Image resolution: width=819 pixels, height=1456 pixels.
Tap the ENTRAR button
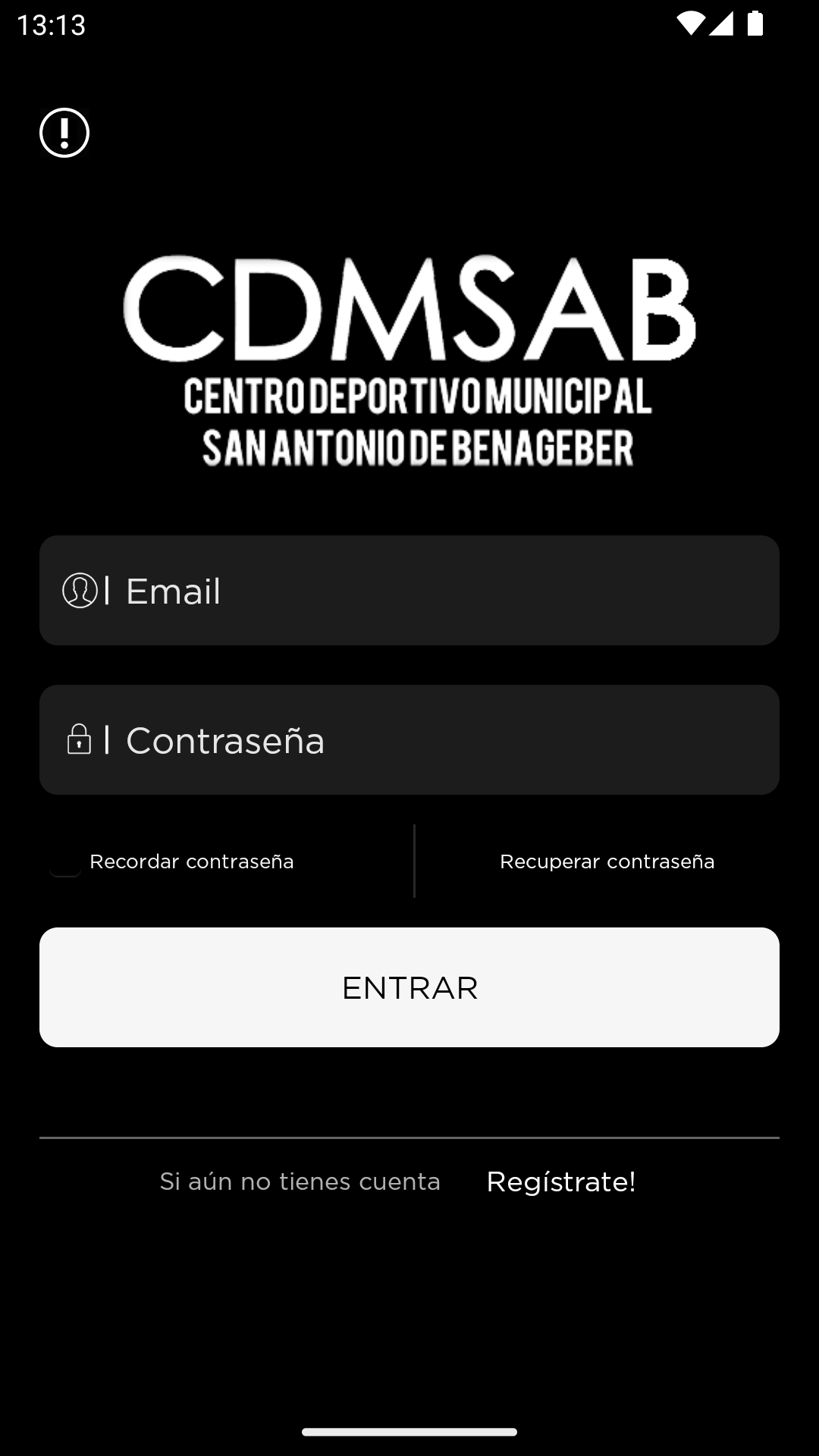409,987
